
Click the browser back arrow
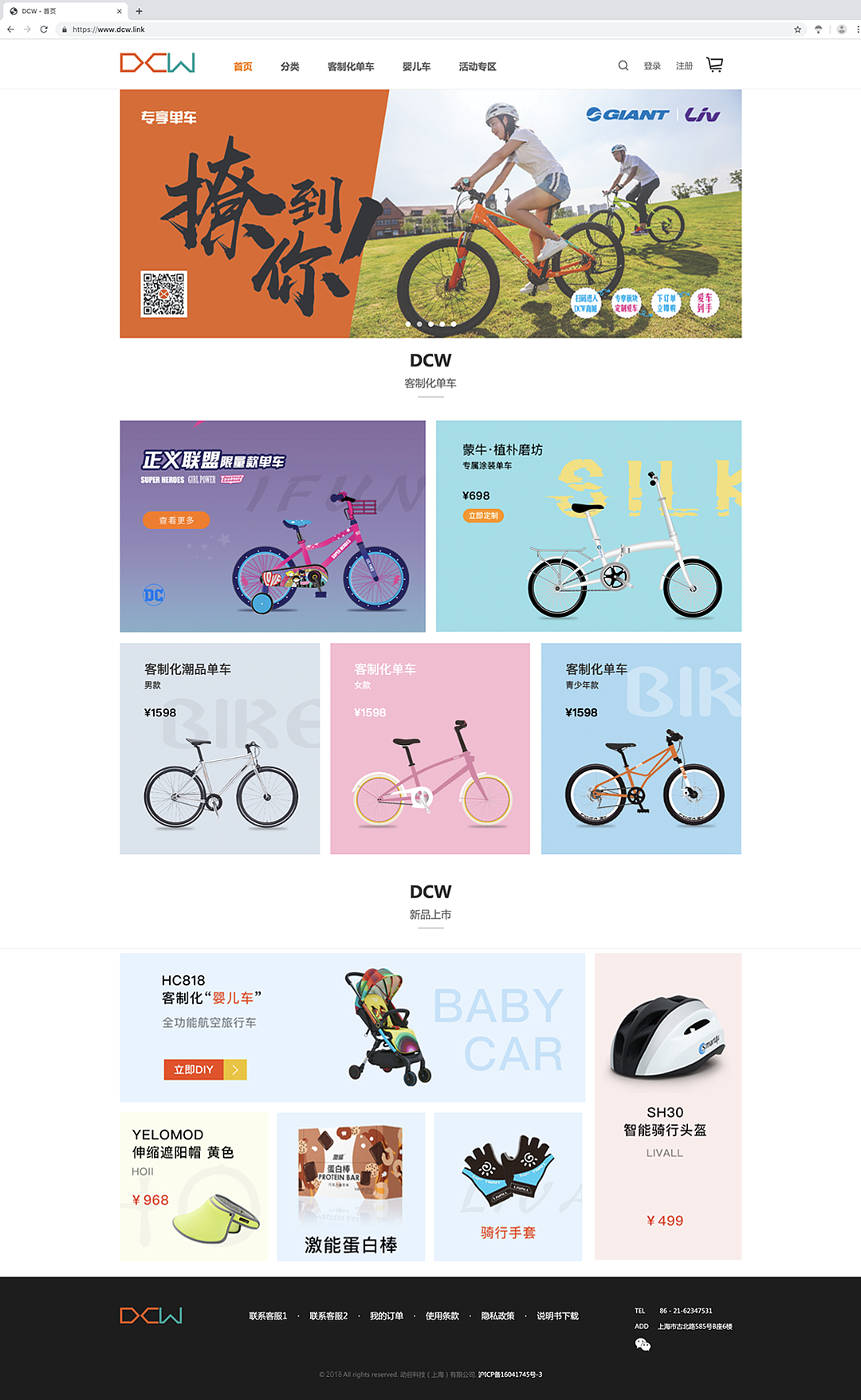click(10, 29)
